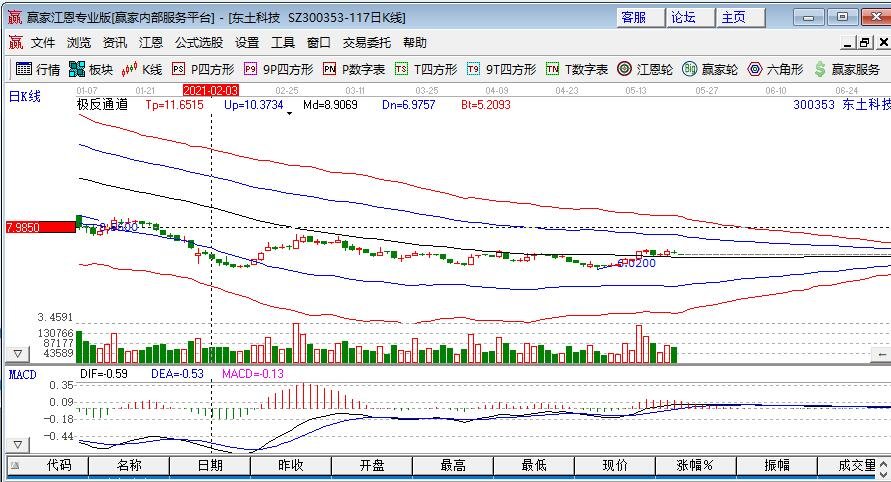The height and width of the screenshot is (482, 891).
Task: Go to 主页 via title bar button
Action: pyautogui.click(x=734, y=17)
